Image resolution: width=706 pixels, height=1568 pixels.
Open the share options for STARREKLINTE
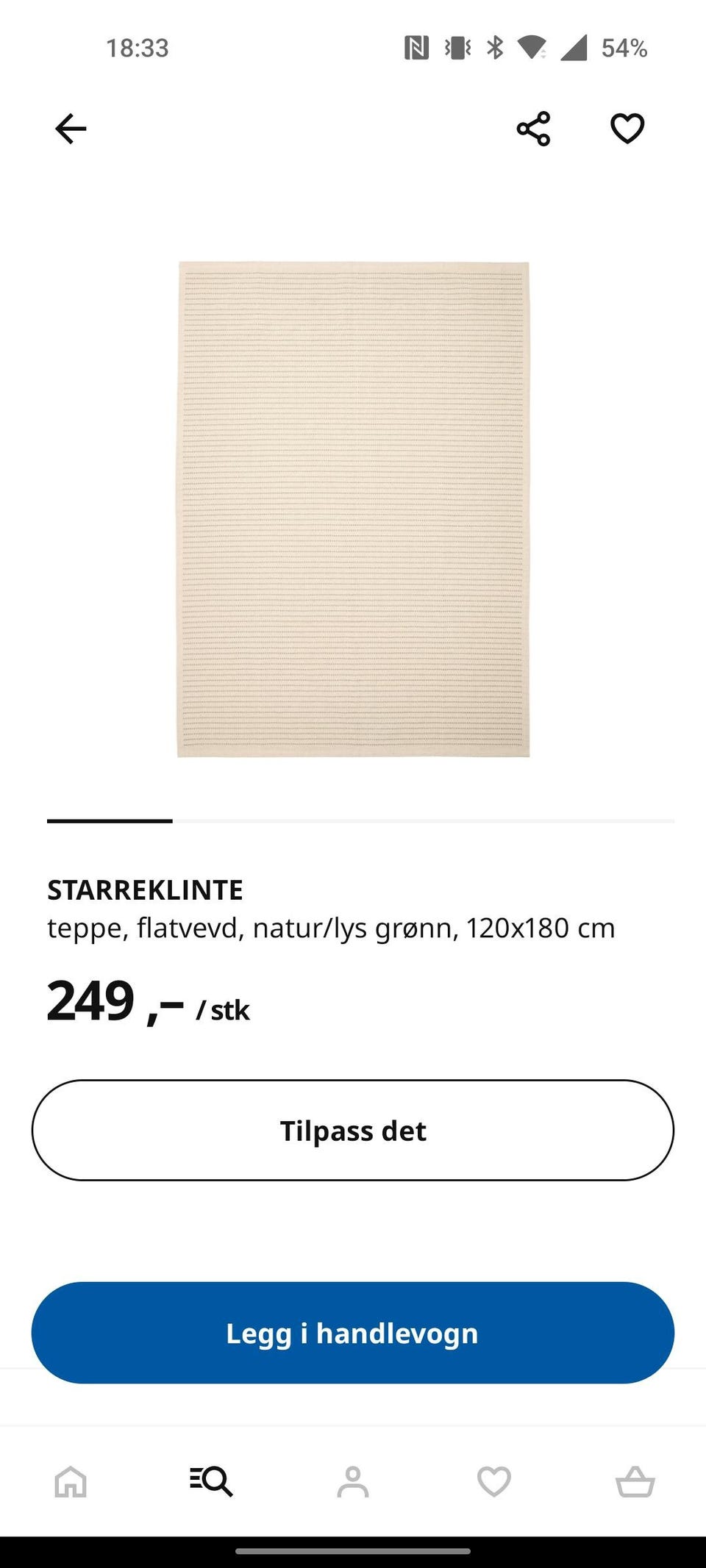534,127
